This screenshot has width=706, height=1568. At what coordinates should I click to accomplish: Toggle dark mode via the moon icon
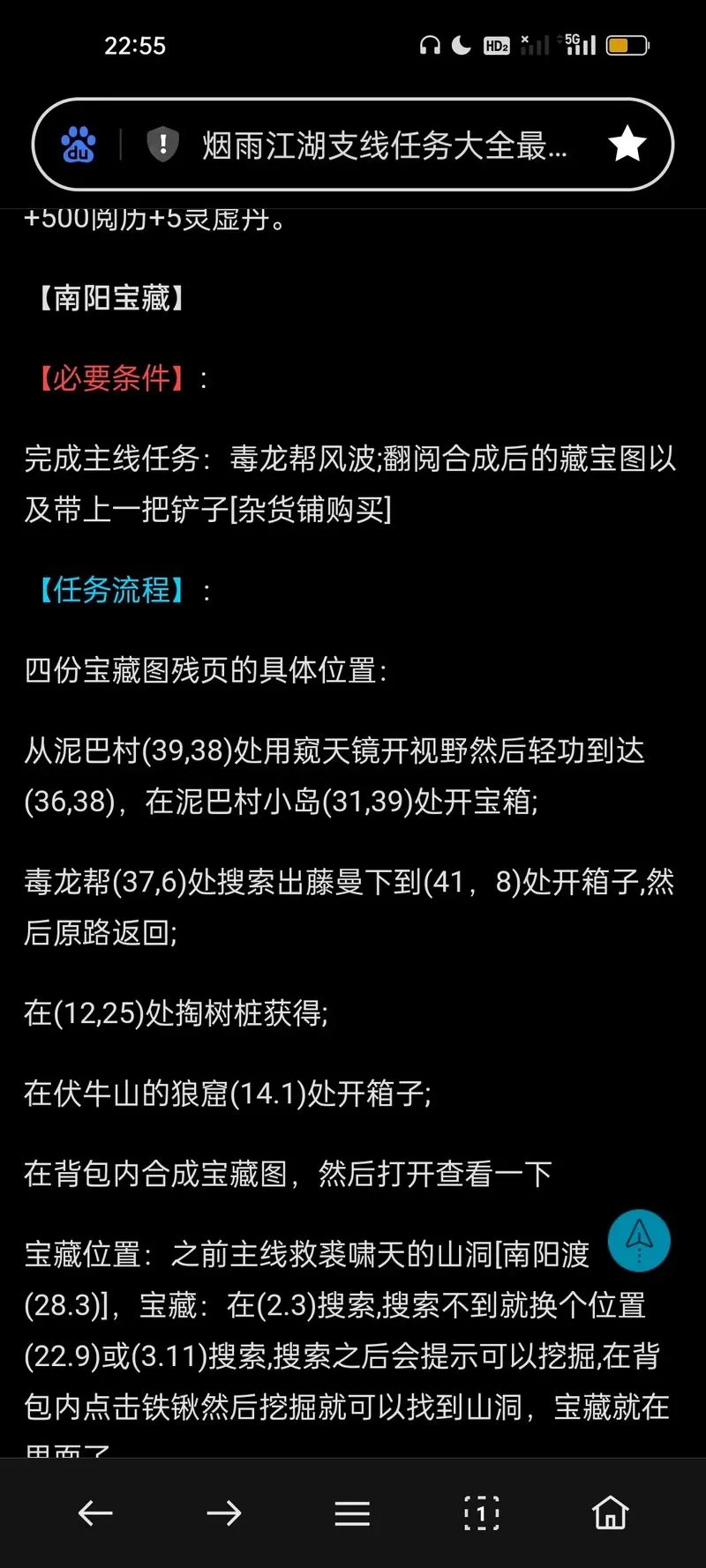[462, 44]
